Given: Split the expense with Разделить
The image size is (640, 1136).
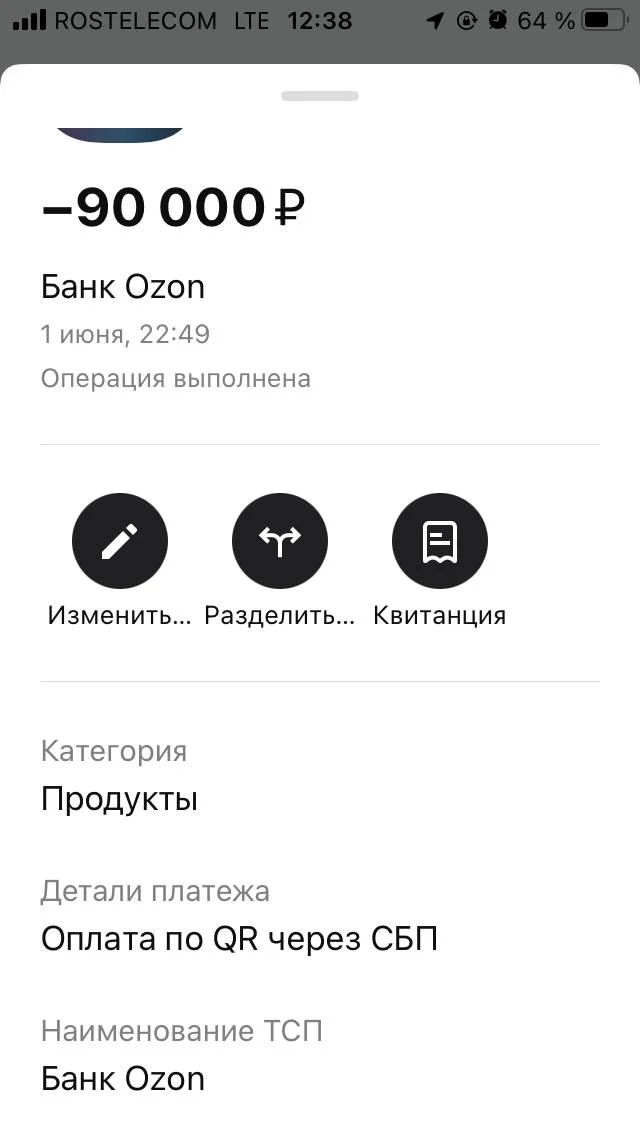Looking at the screenshot, I should [x=280, y=541].
